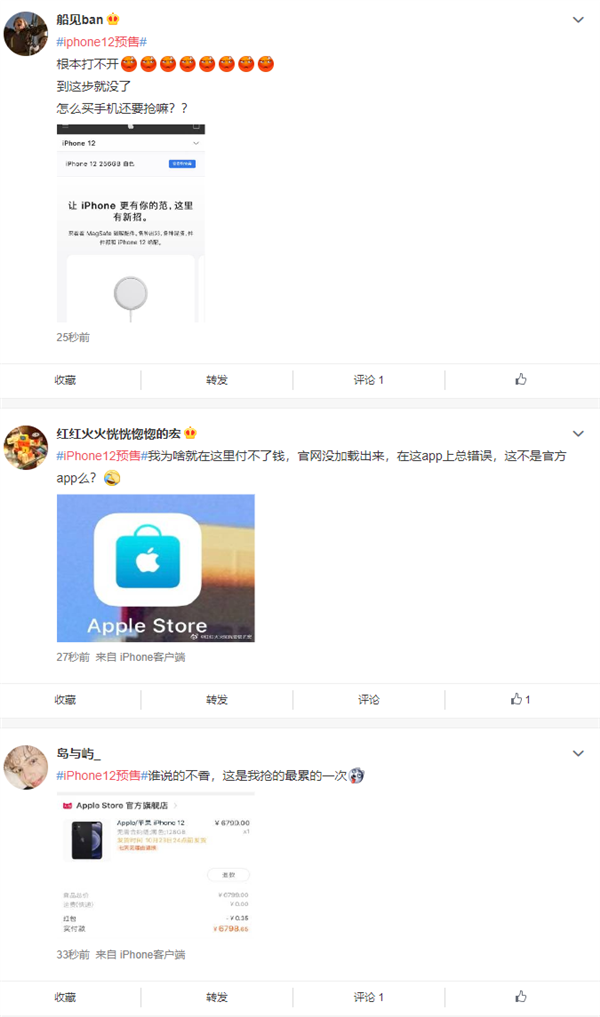Screen dimensions: 600x1017
Task: Open 岛与屿_'s profile name
Action: [x=79, y=753]
